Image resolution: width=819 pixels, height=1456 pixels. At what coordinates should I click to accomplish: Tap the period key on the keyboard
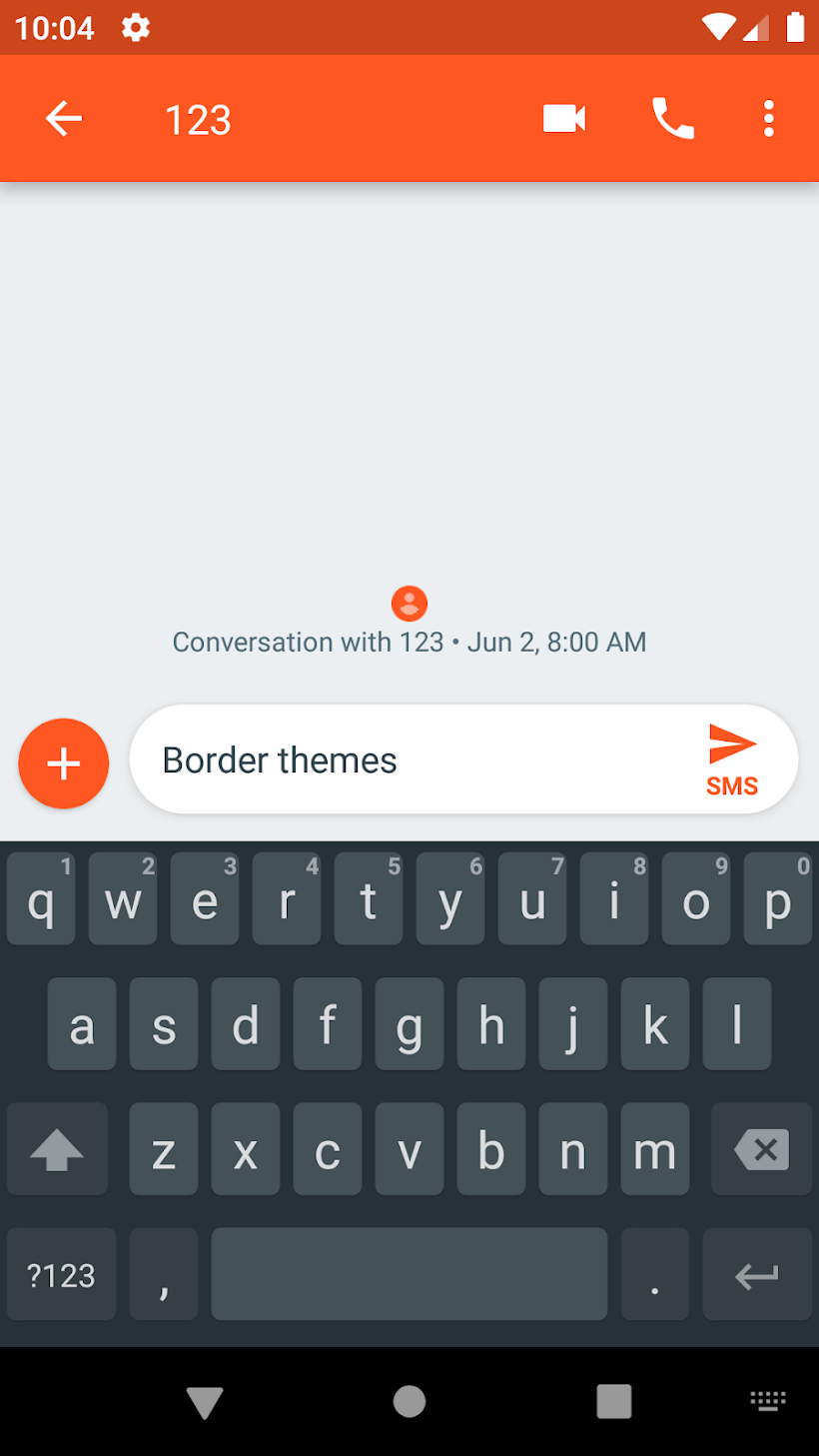[654, 1273]
